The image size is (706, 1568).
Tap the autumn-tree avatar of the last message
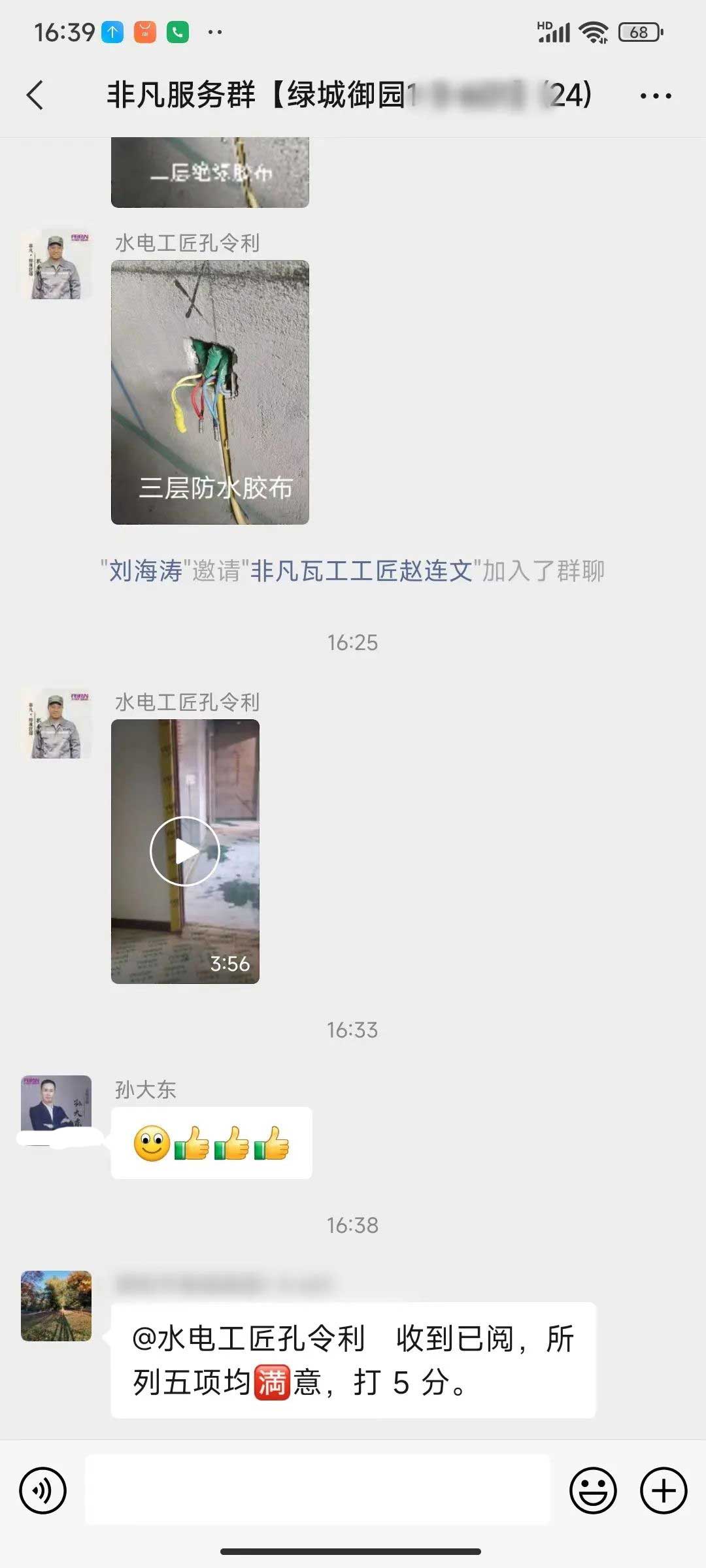pyautogui.click(x=56, y=1305)
